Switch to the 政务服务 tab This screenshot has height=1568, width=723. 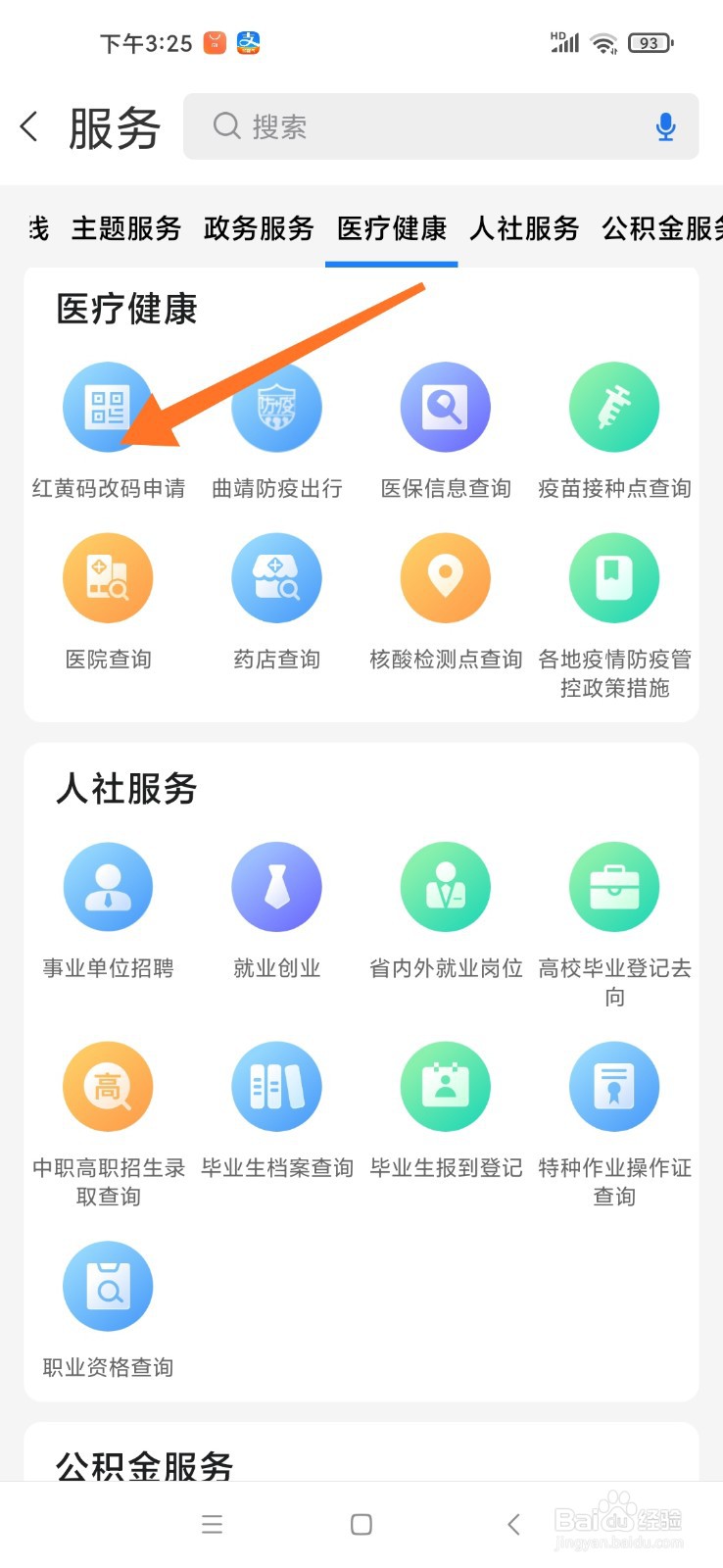259,228
